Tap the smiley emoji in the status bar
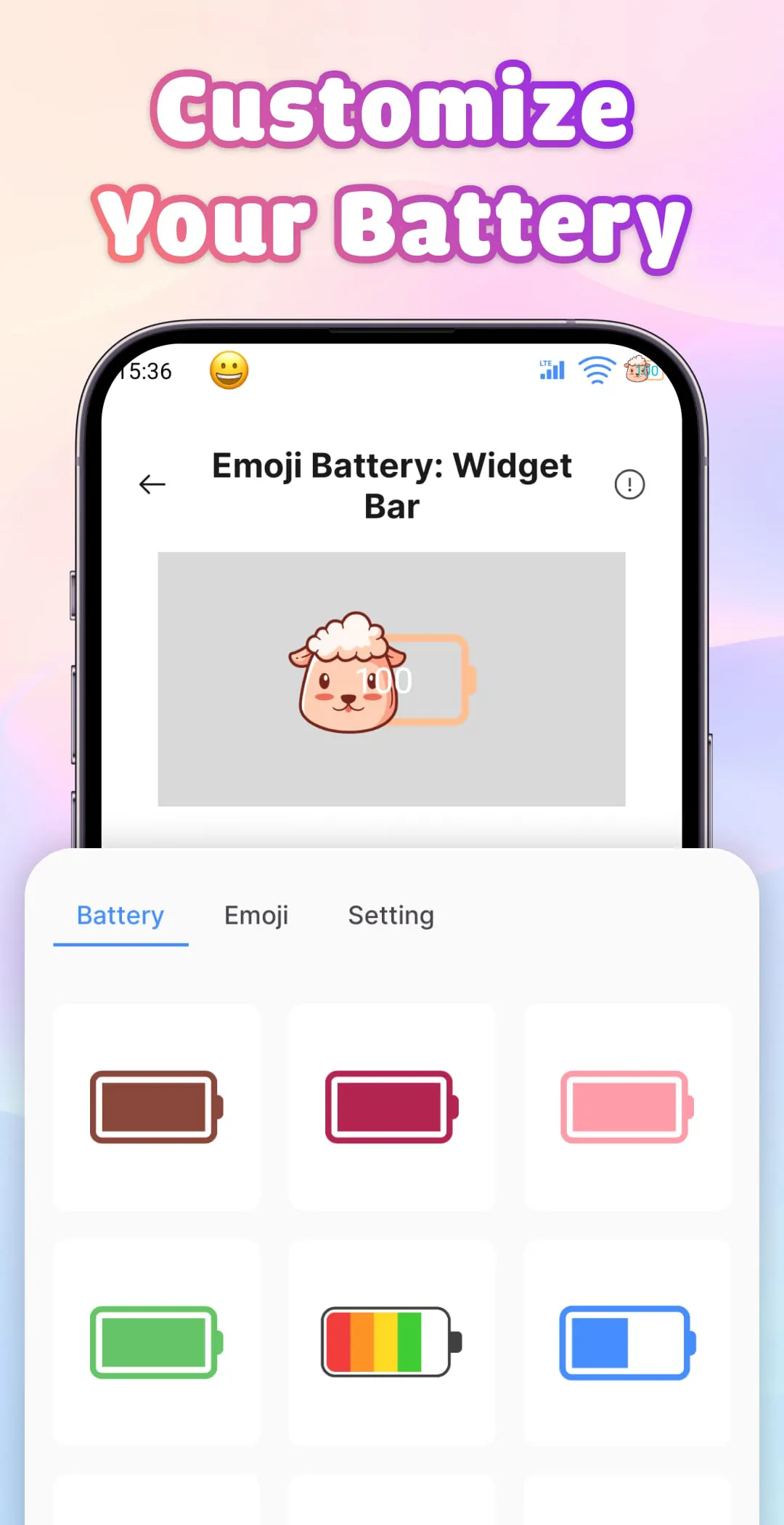Viewport: 784px width, 1525px height. (x=230, y=370)
